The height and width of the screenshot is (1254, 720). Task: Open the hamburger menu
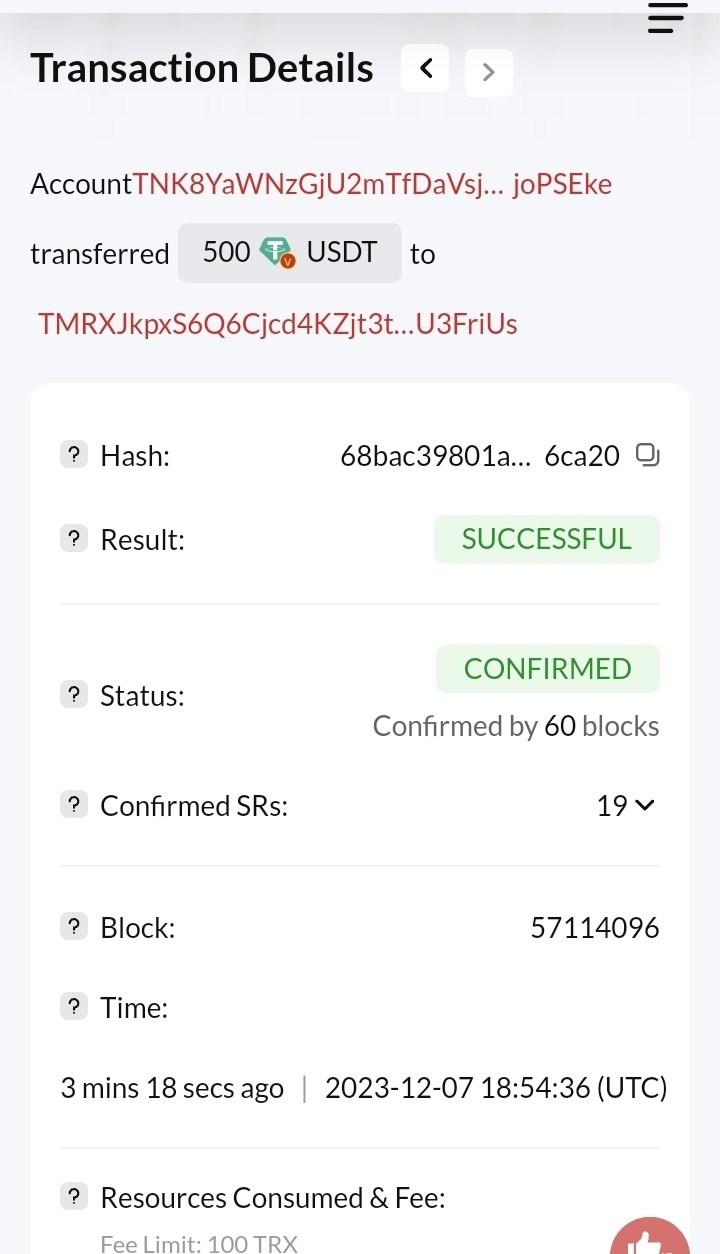click(667, 18)
